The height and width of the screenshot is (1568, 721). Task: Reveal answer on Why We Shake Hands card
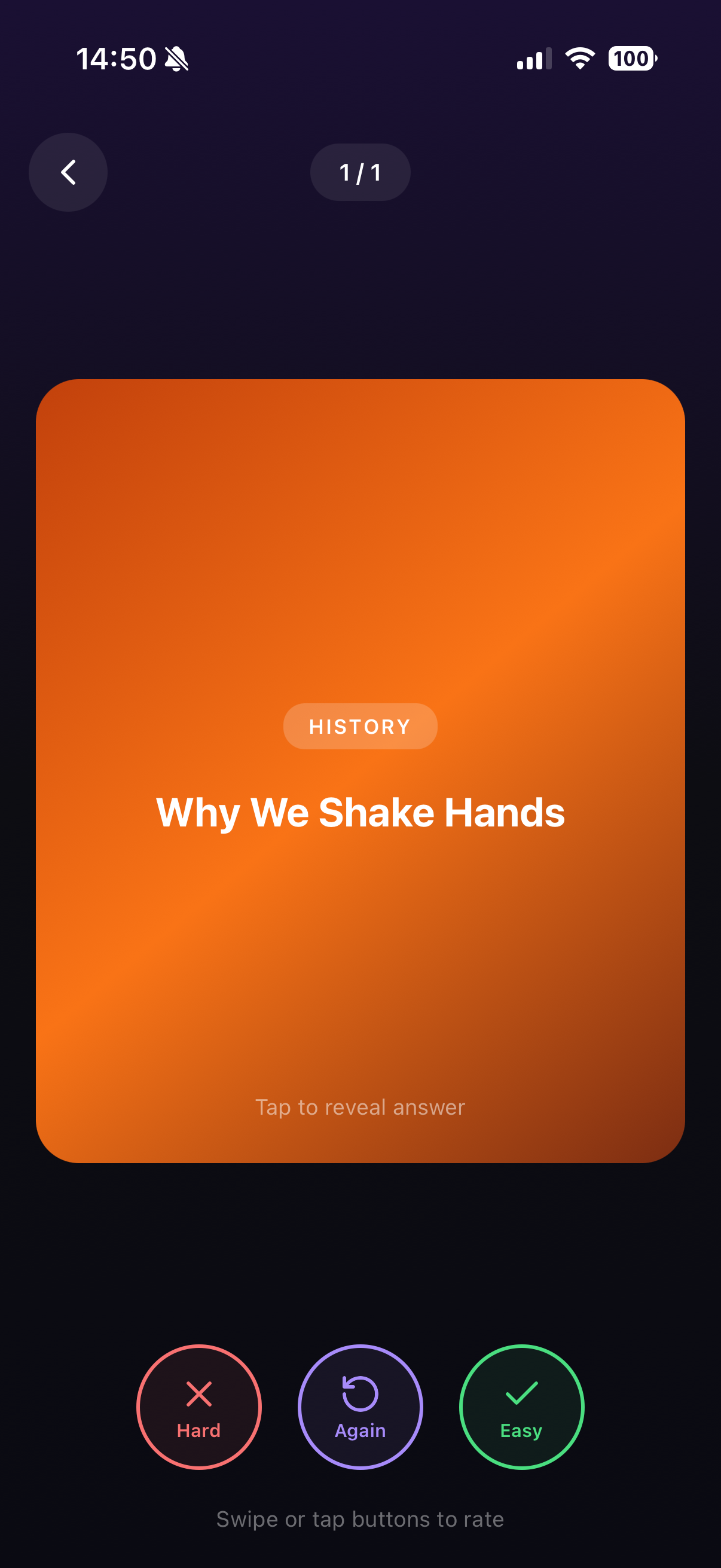pos(360,771)
